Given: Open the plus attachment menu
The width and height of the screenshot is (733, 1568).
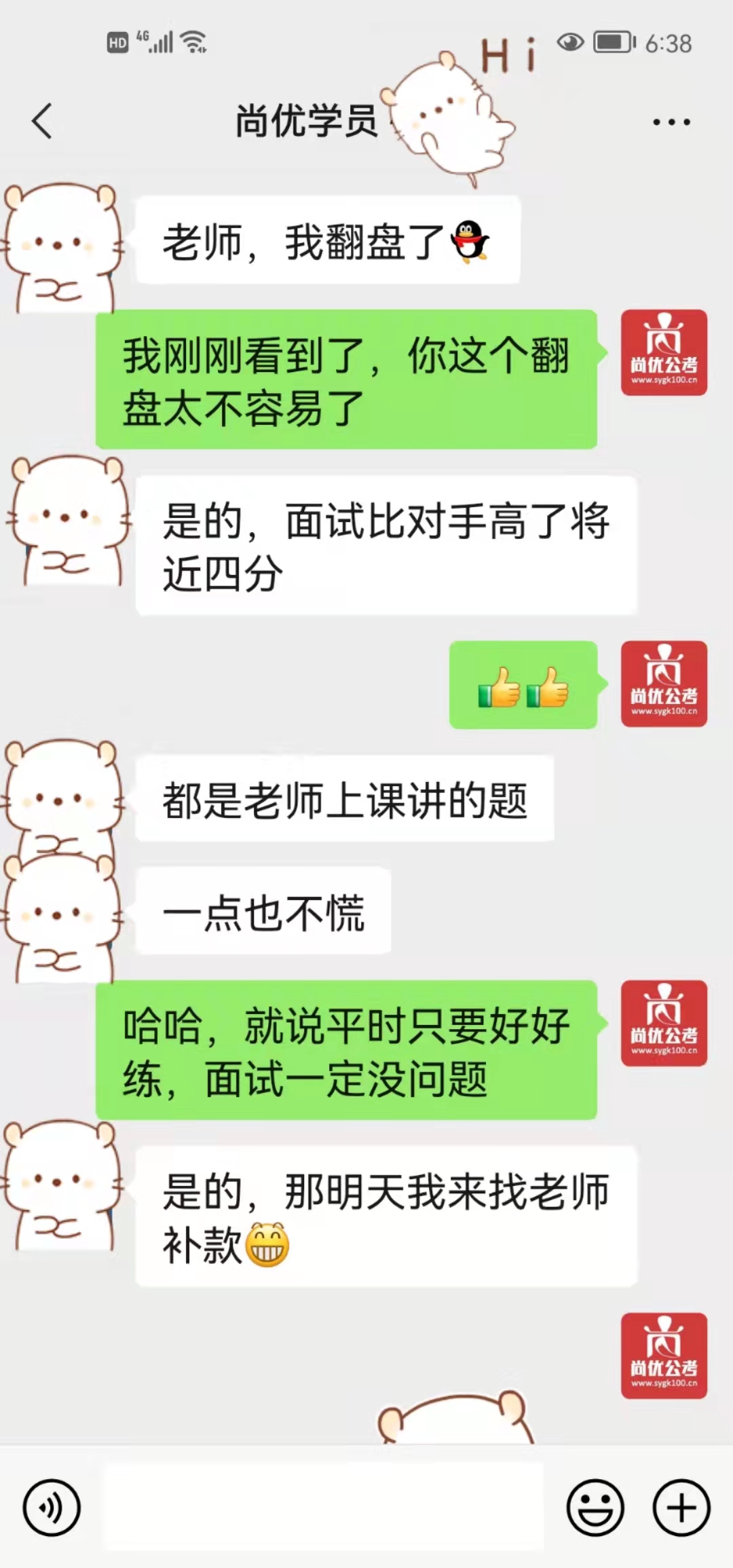Looking at the screenshot, I should (681, 1507).
